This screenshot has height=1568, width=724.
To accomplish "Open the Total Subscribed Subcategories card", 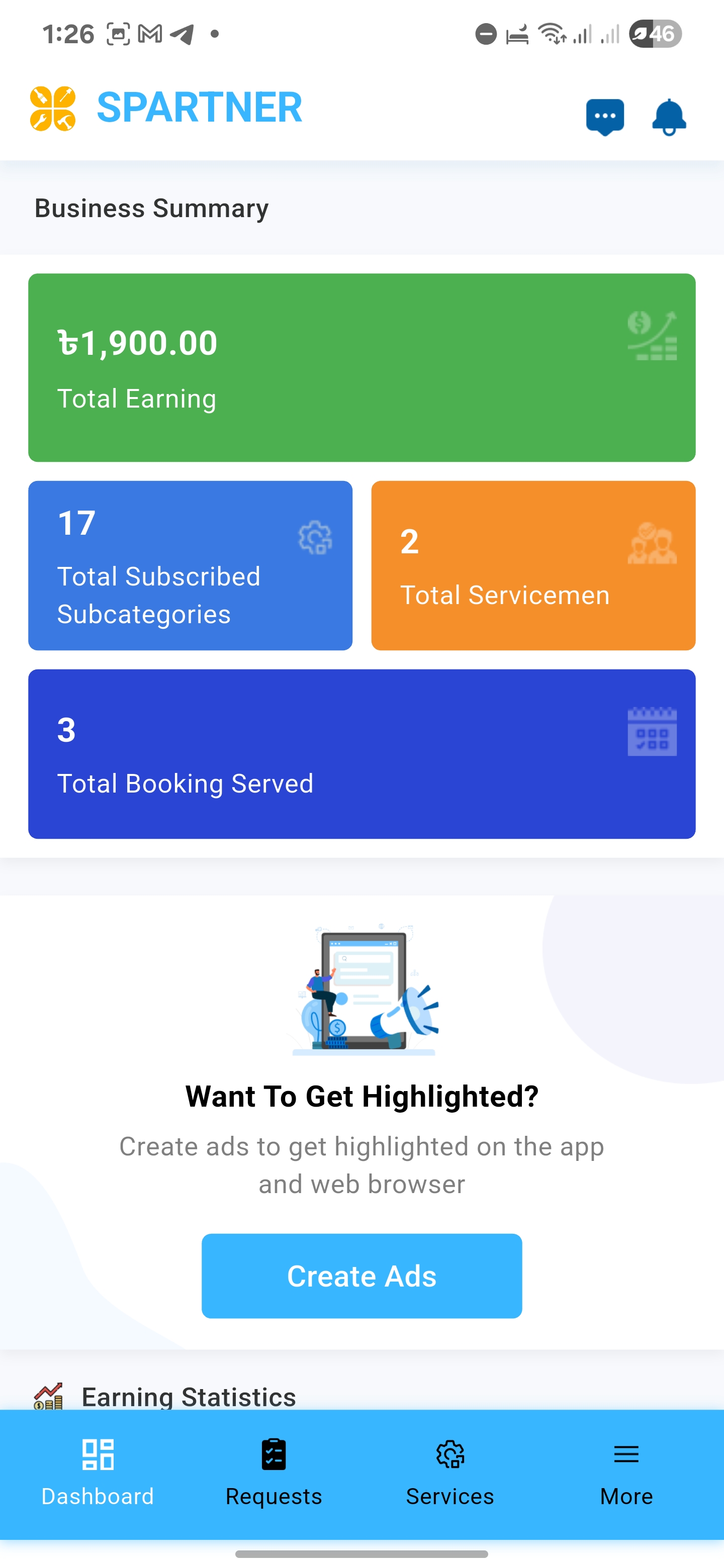I will (190, 565).
